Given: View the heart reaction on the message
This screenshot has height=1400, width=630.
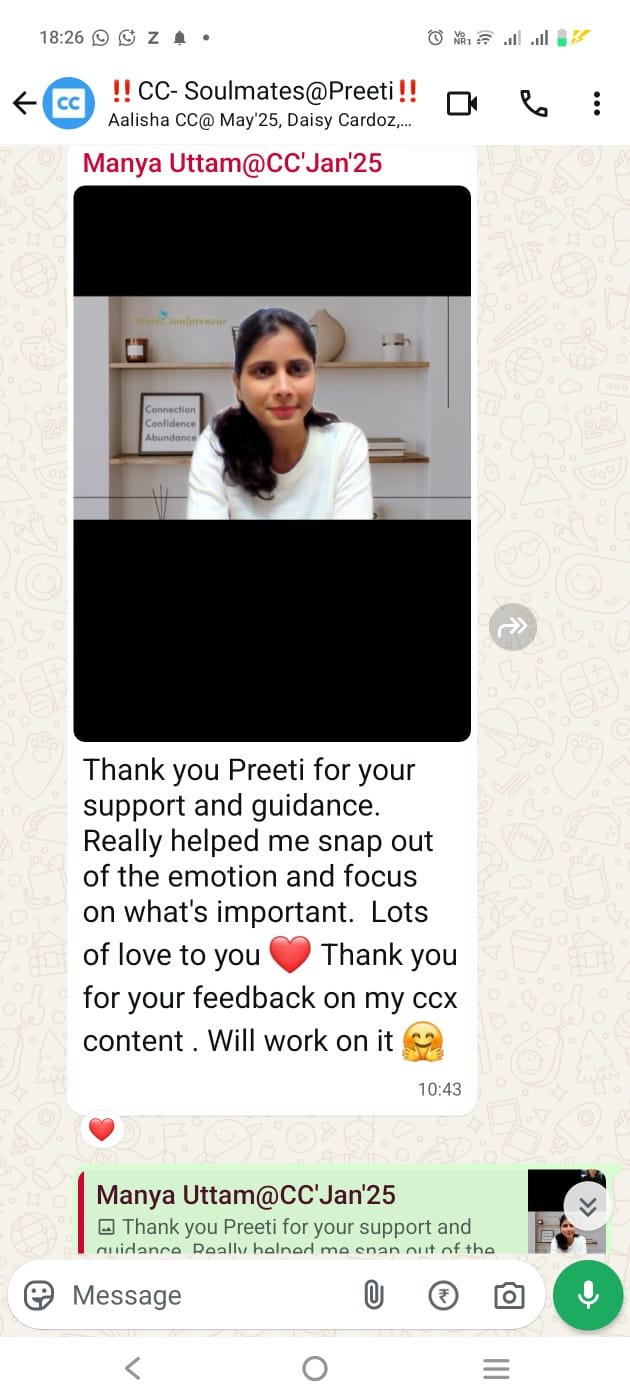Looking at the screenshot, I should (x=102, y=1131).
